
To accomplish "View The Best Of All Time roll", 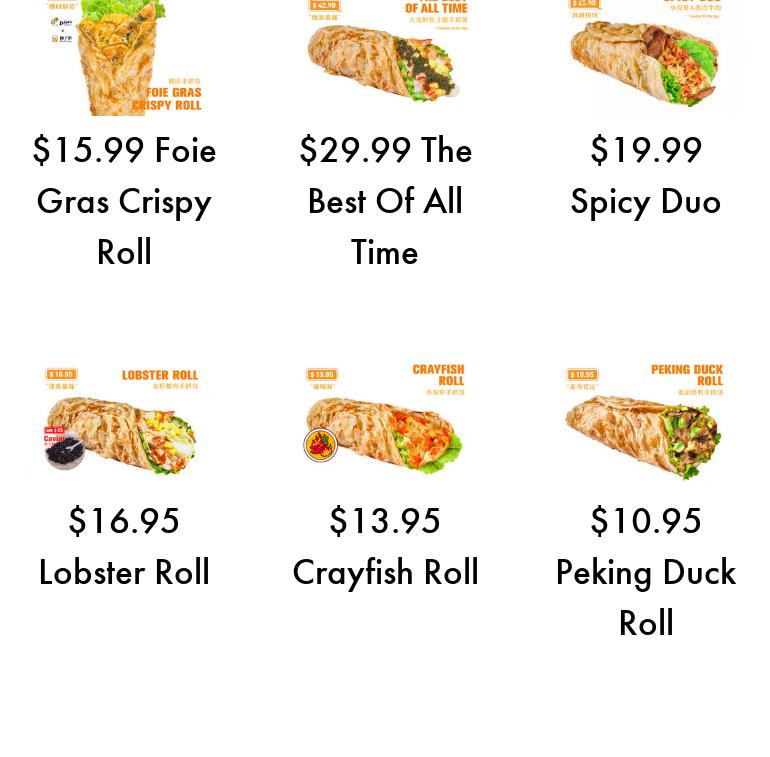I will 385,200.
